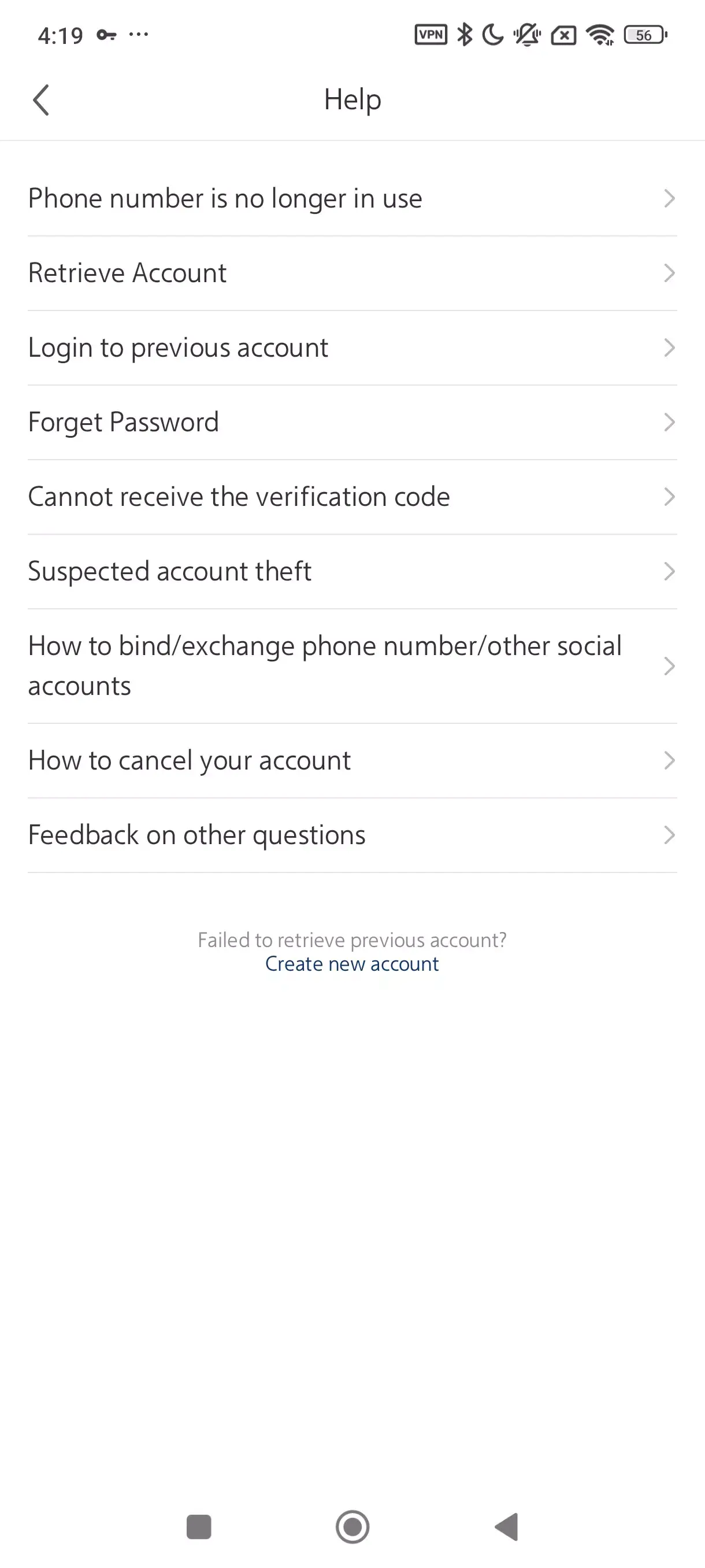Open the Forget Password chevron
This screenshot has width=705, height=1568.
click(x=670, y=422)
